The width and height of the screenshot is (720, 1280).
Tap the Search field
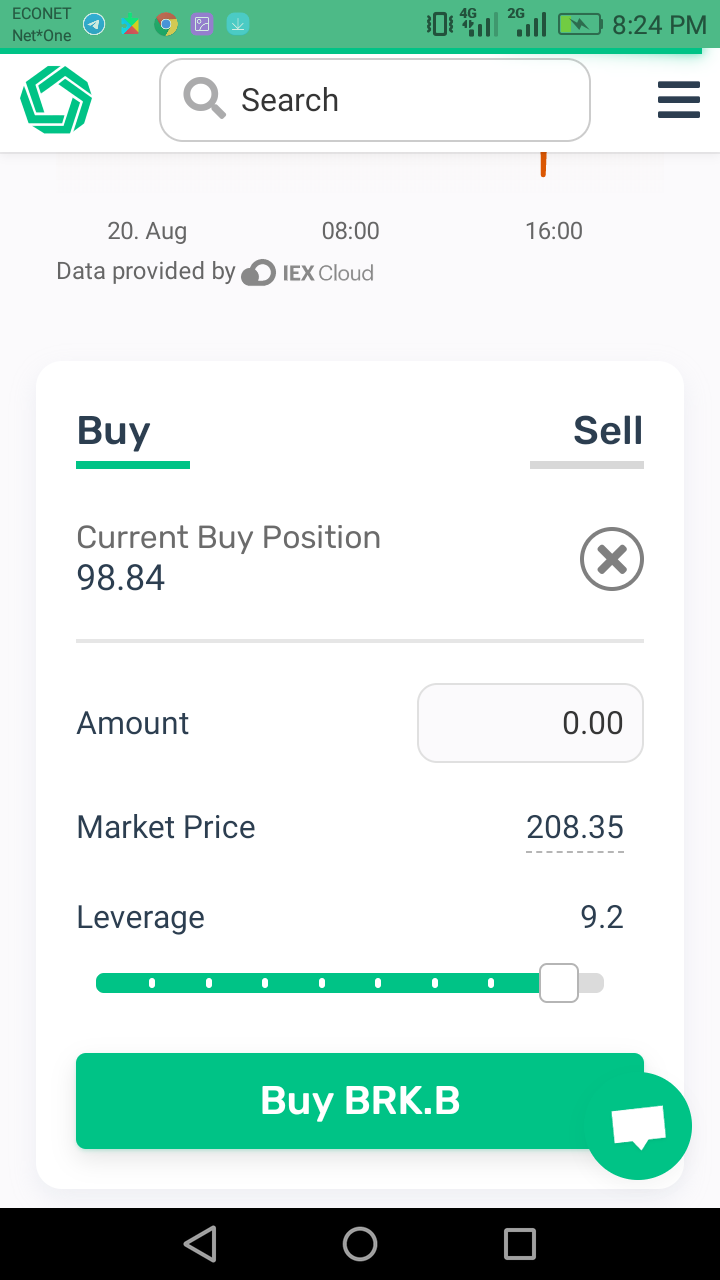point(375,100)
